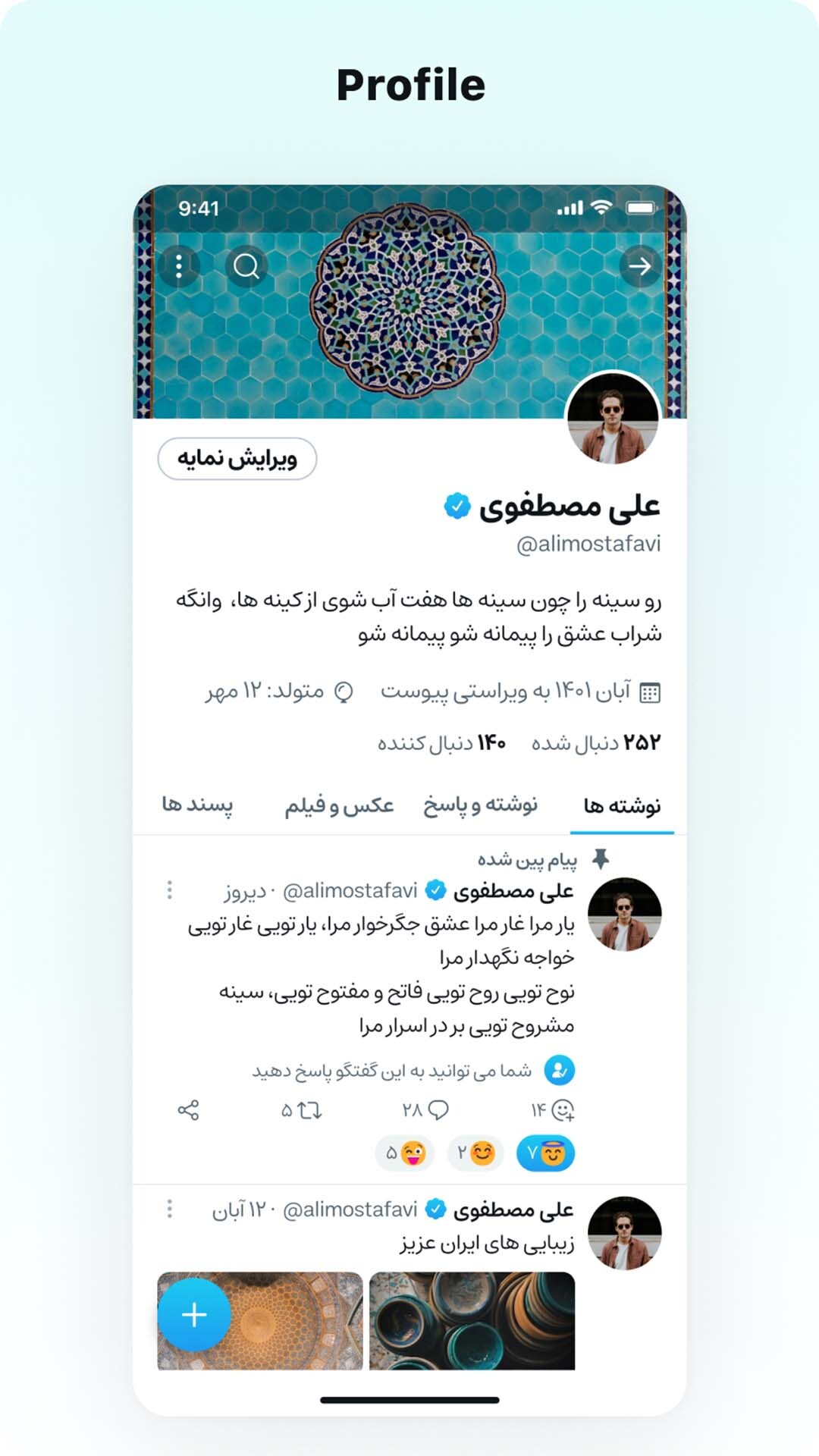The height and width of the screenshot is (1456, 819).
Task: Open the pottery bowls photo in the ۱۲ آبان post
Action: click(472, 1321)
